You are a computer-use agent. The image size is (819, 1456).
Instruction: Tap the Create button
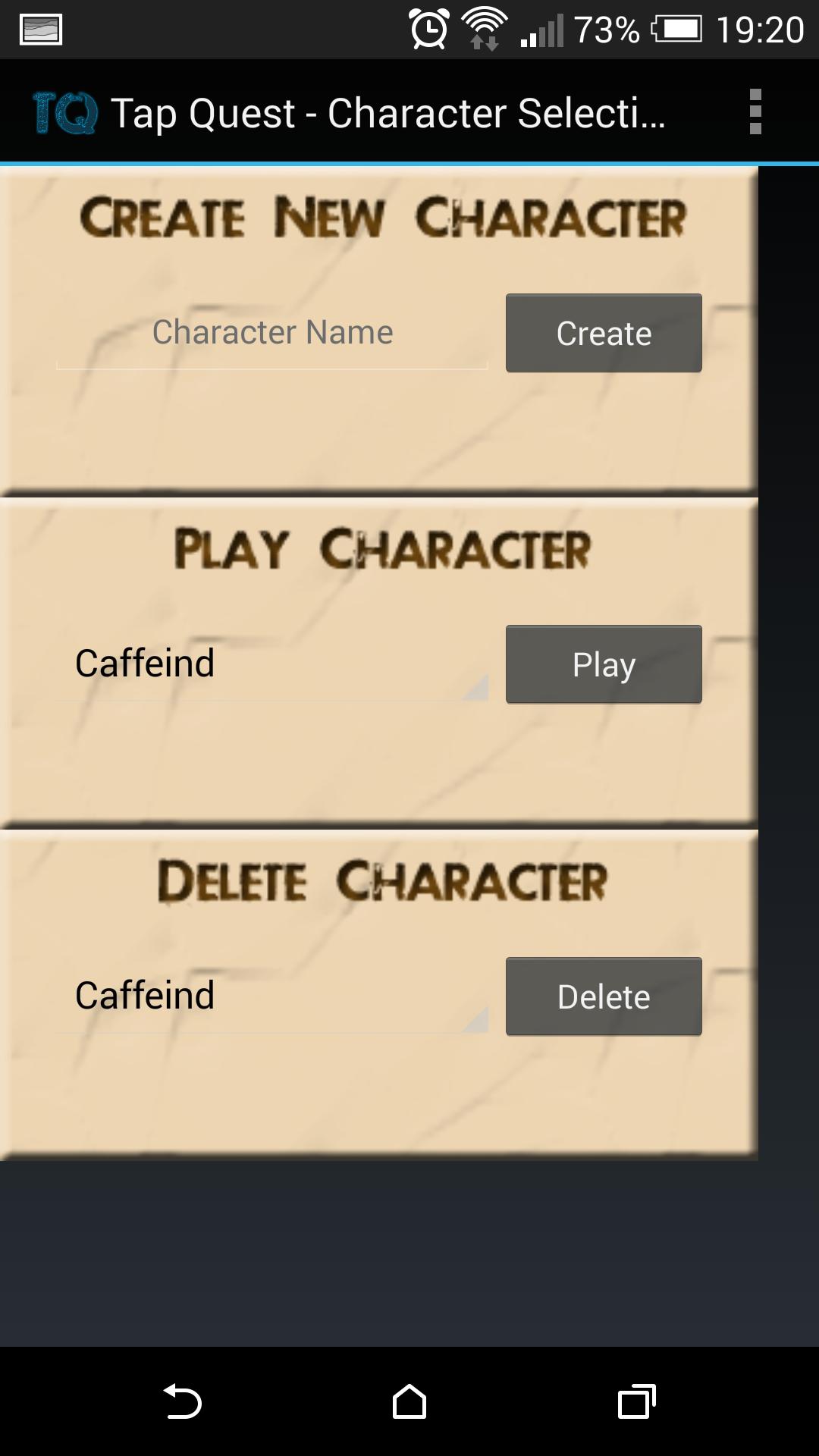coord(604,334)
